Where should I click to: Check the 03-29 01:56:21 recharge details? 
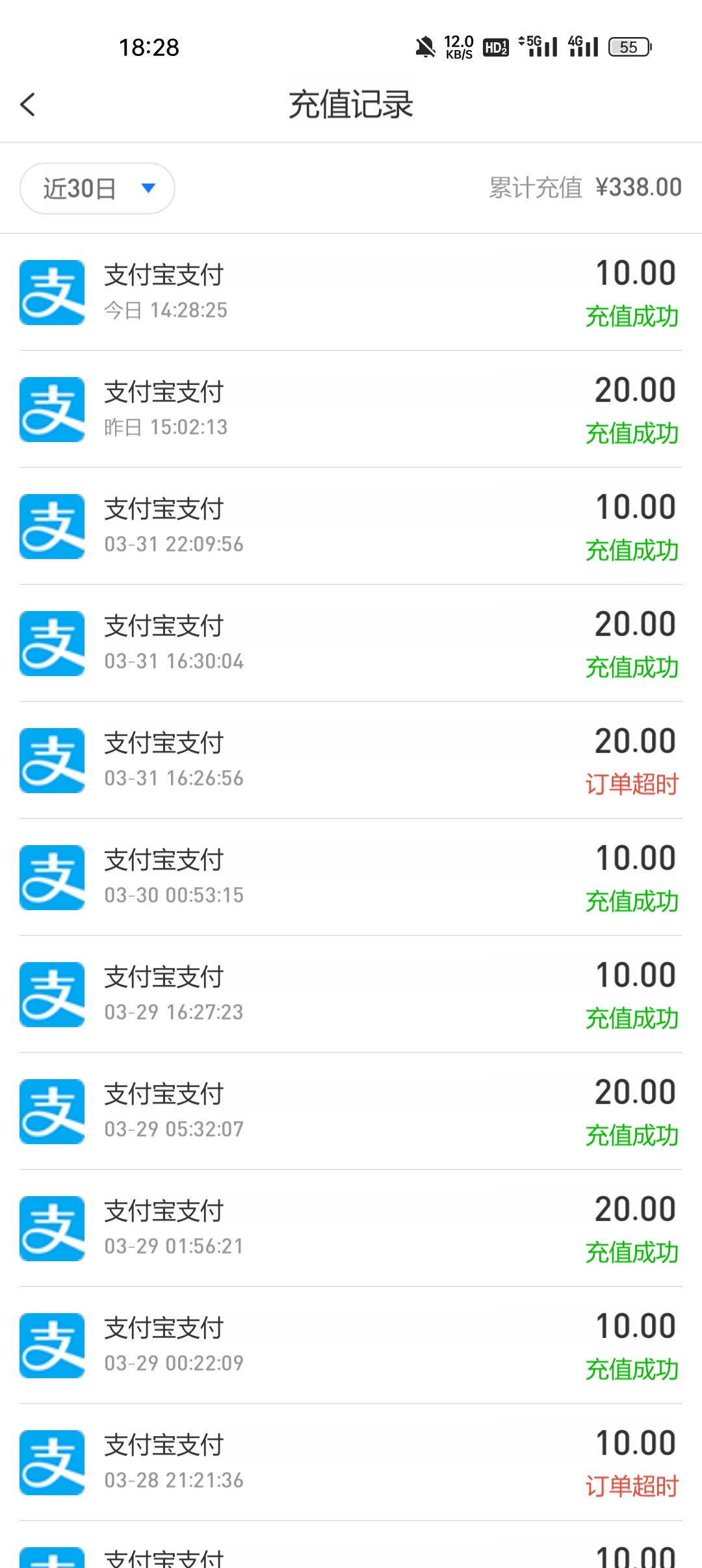pyautogui.click(x=351, y=1229)
